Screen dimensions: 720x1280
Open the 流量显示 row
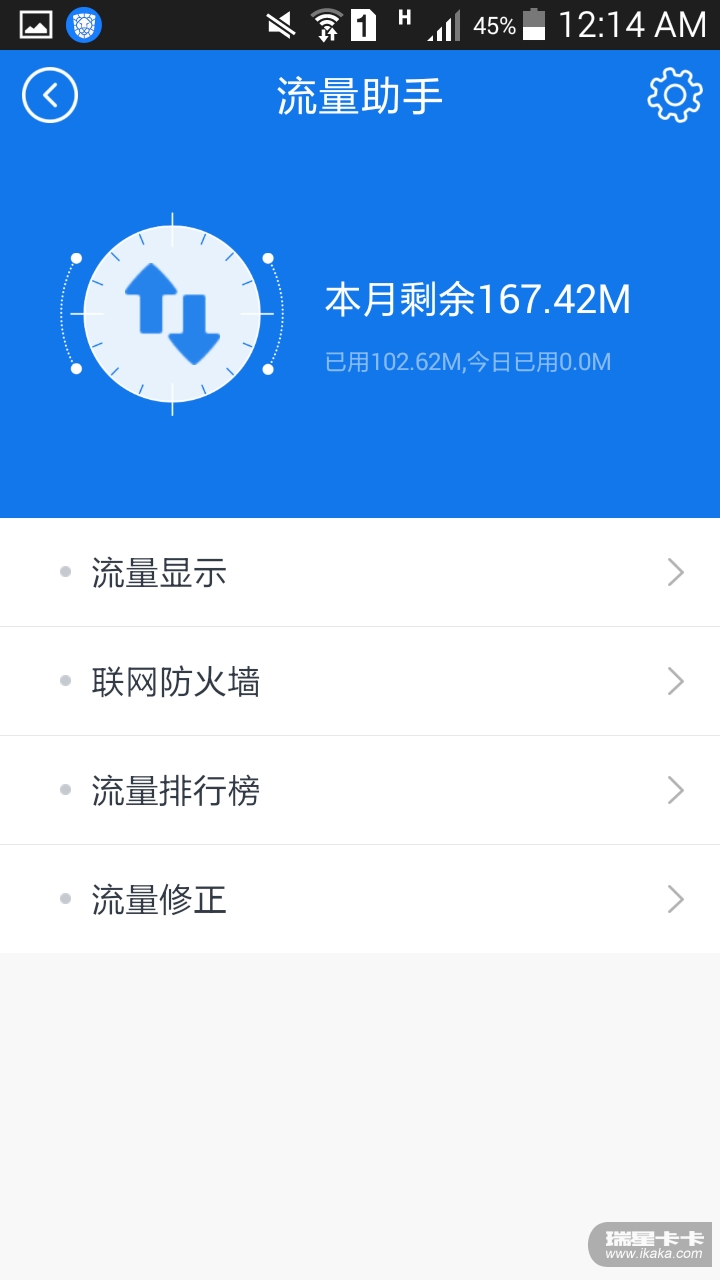point(360,573)
